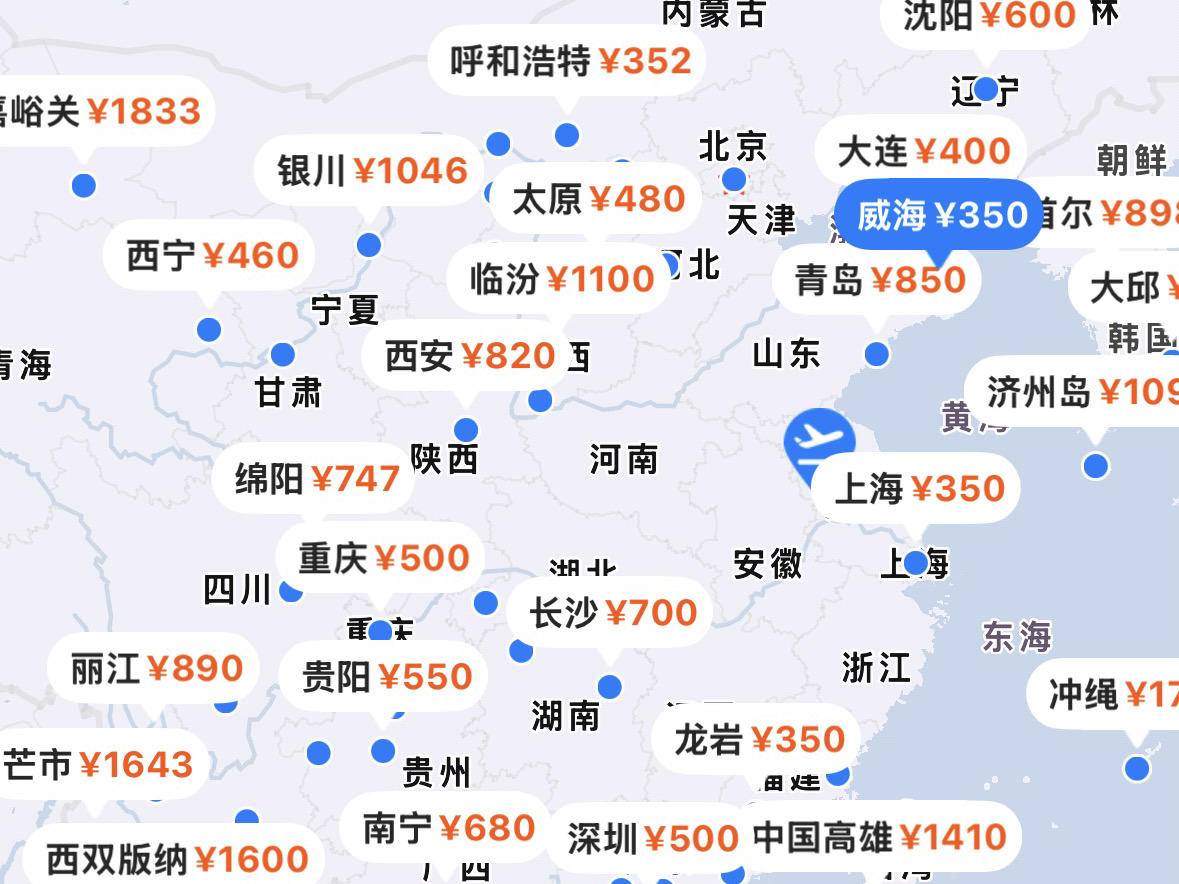Tap the airplane departure pin on the map
The height and width of the screenshot is (884, 1179).
(820, 440)
